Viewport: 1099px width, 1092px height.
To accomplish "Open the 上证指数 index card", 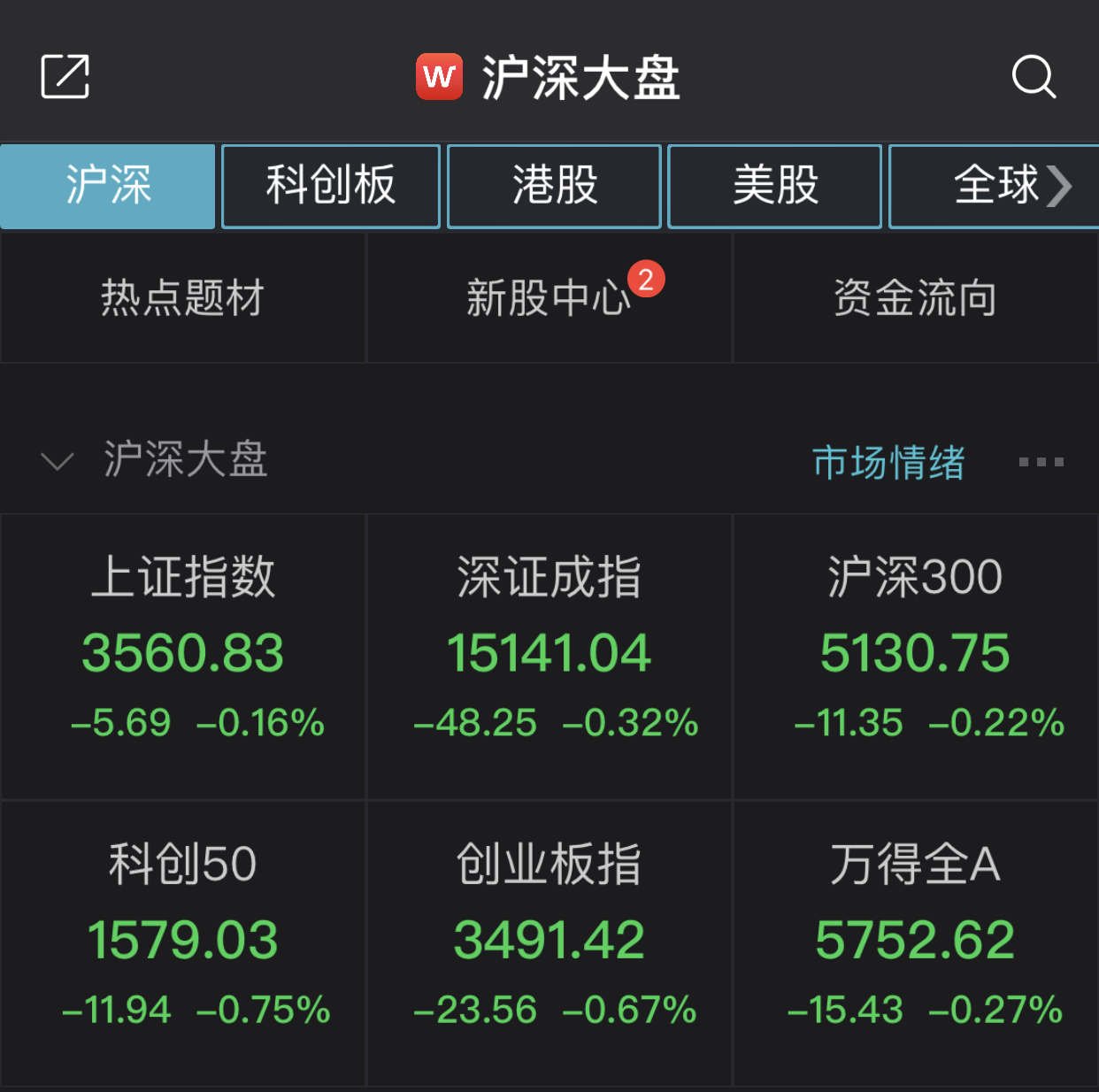I will coord(183,657).
